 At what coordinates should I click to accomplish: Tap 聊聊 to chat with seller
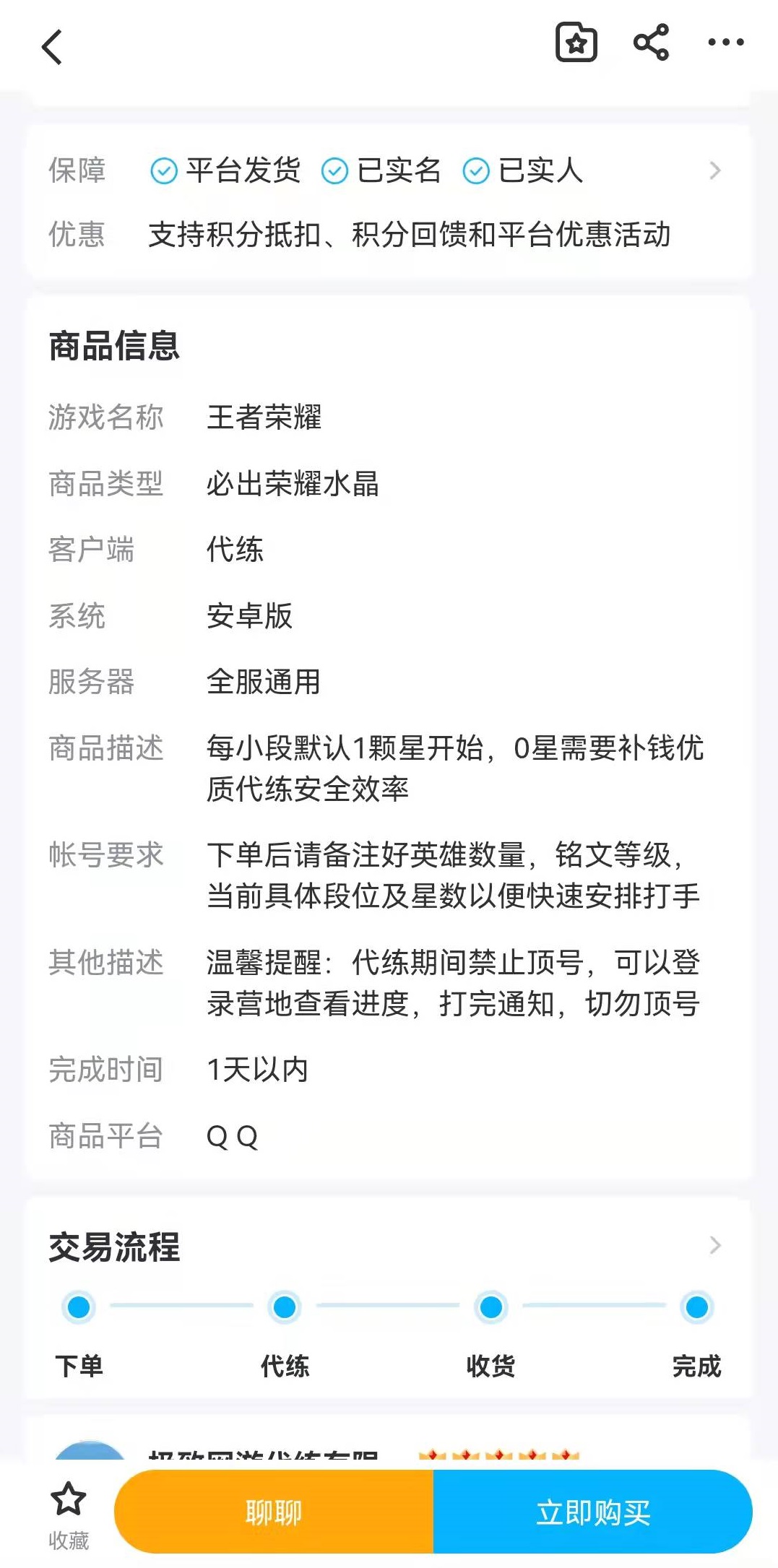[x=274, y=1511]
